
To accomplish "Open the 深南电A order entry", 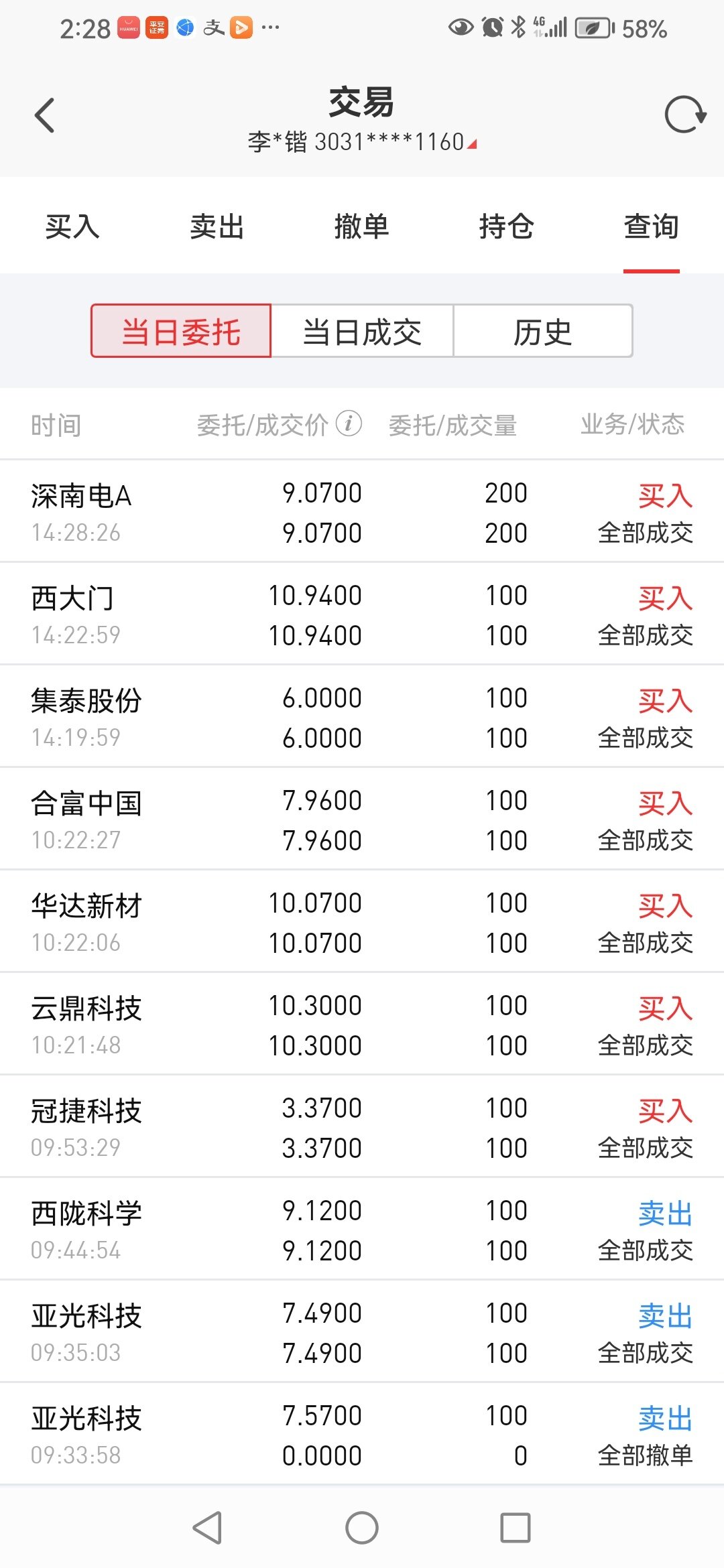I will click(x=362, y=512).
